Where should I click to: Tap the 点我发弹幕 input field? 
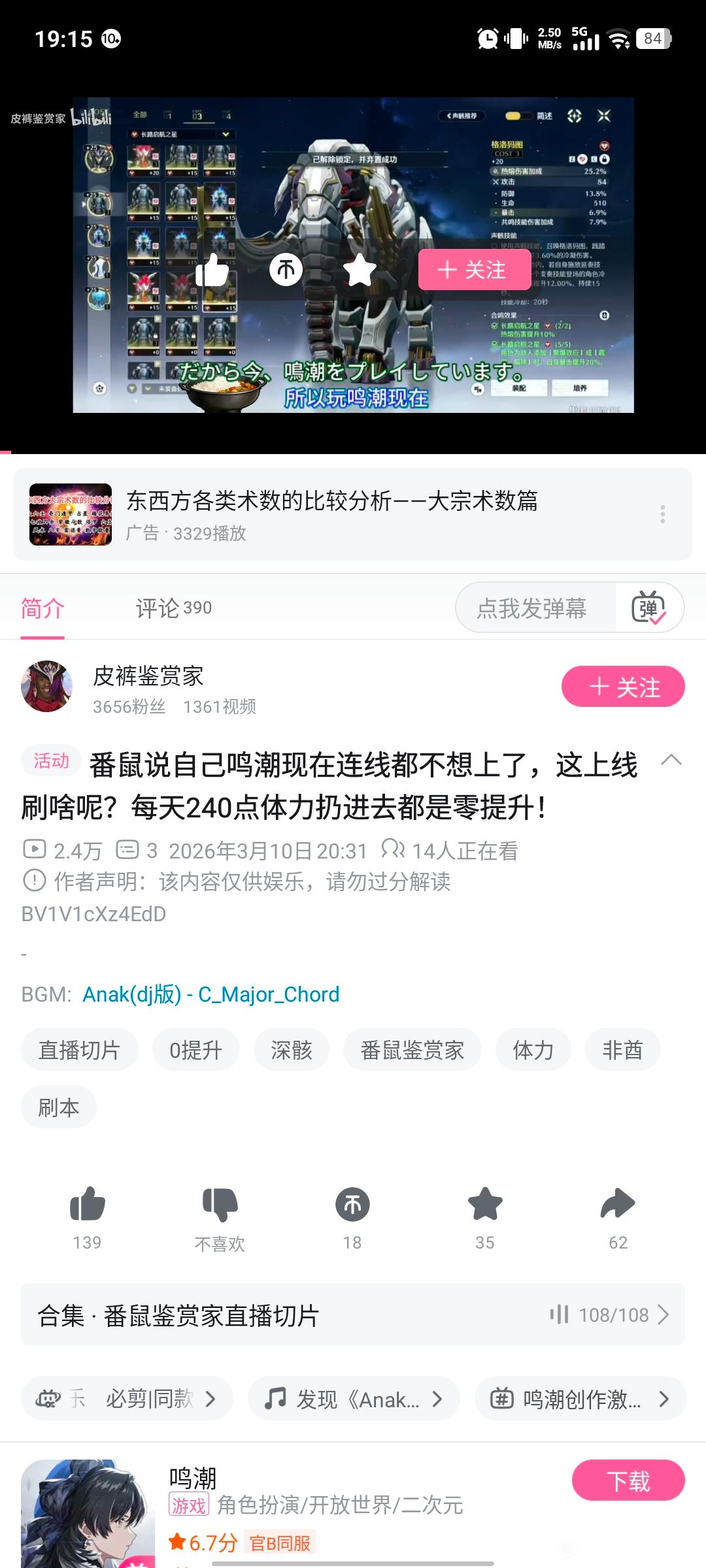[x=533, y=608]
